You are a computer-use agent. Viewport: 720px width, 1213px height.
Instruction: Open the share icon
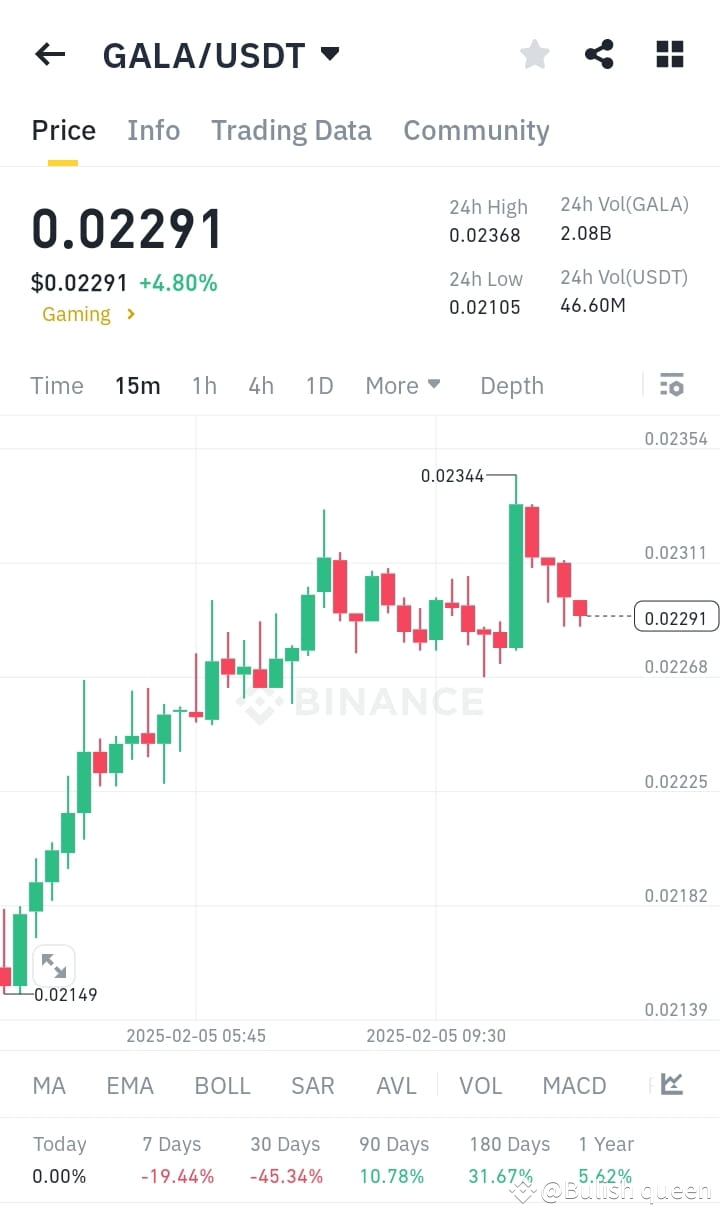coord(599,54)
